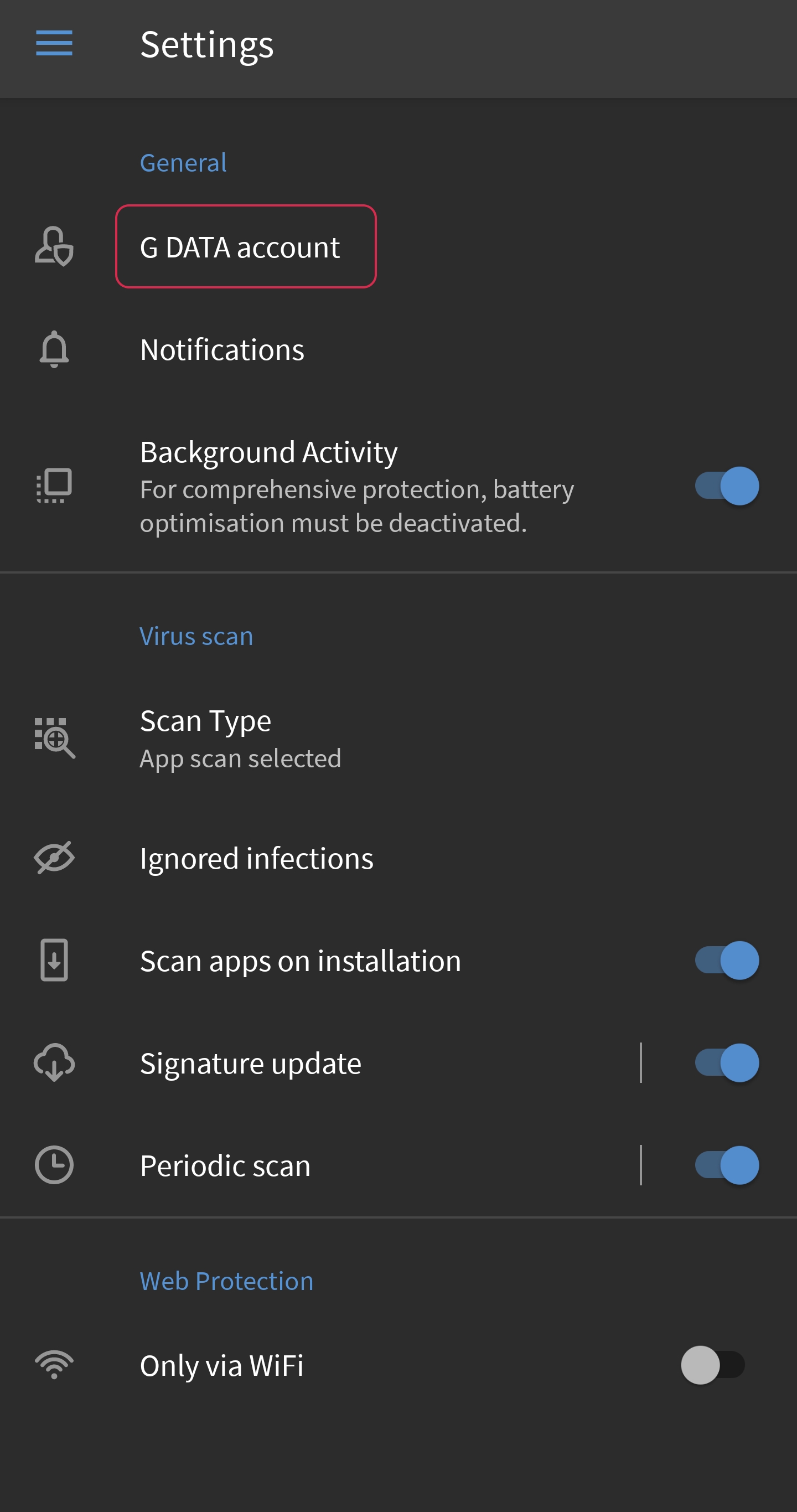Open Notifications settings
Screen dimensions: 797x1512
pos(222,350)
